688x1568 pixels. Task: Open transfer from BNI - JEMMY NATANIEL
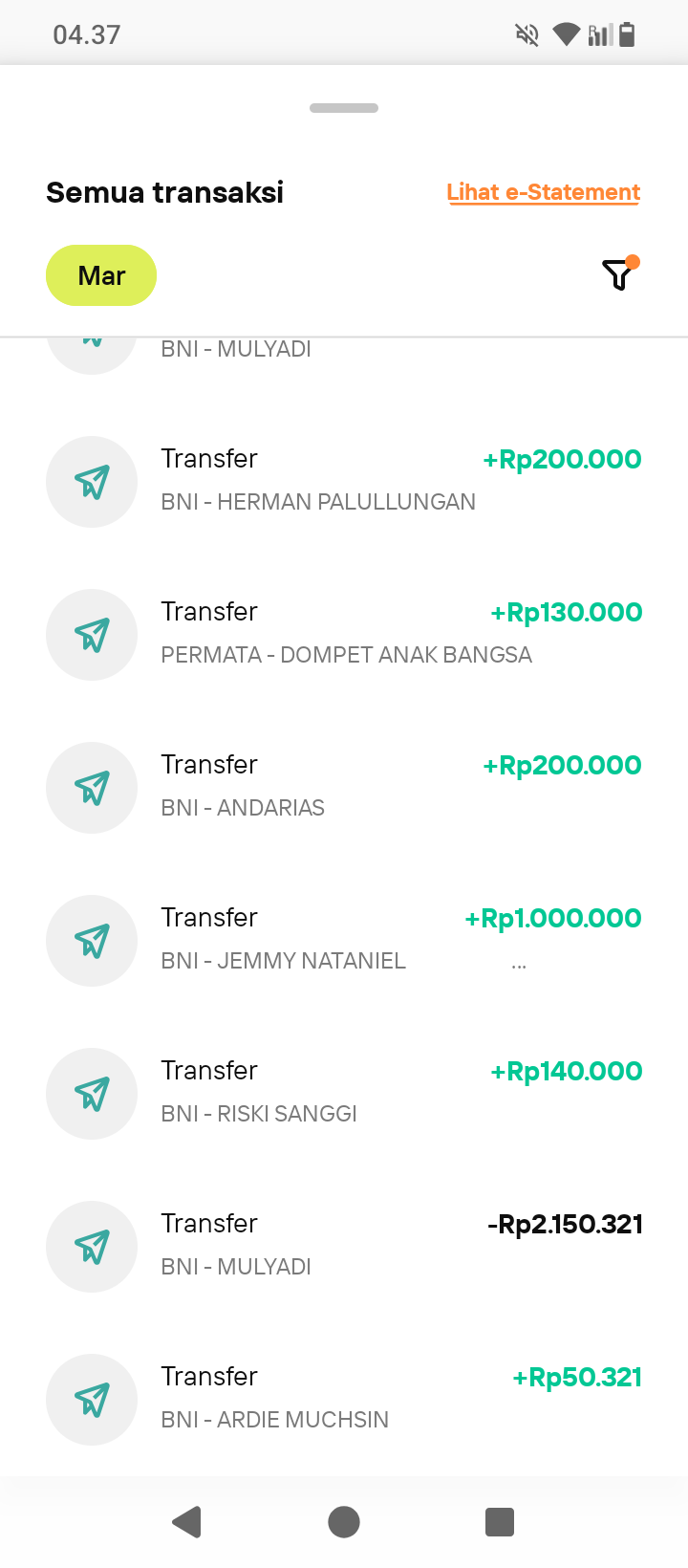coord(344,941)
